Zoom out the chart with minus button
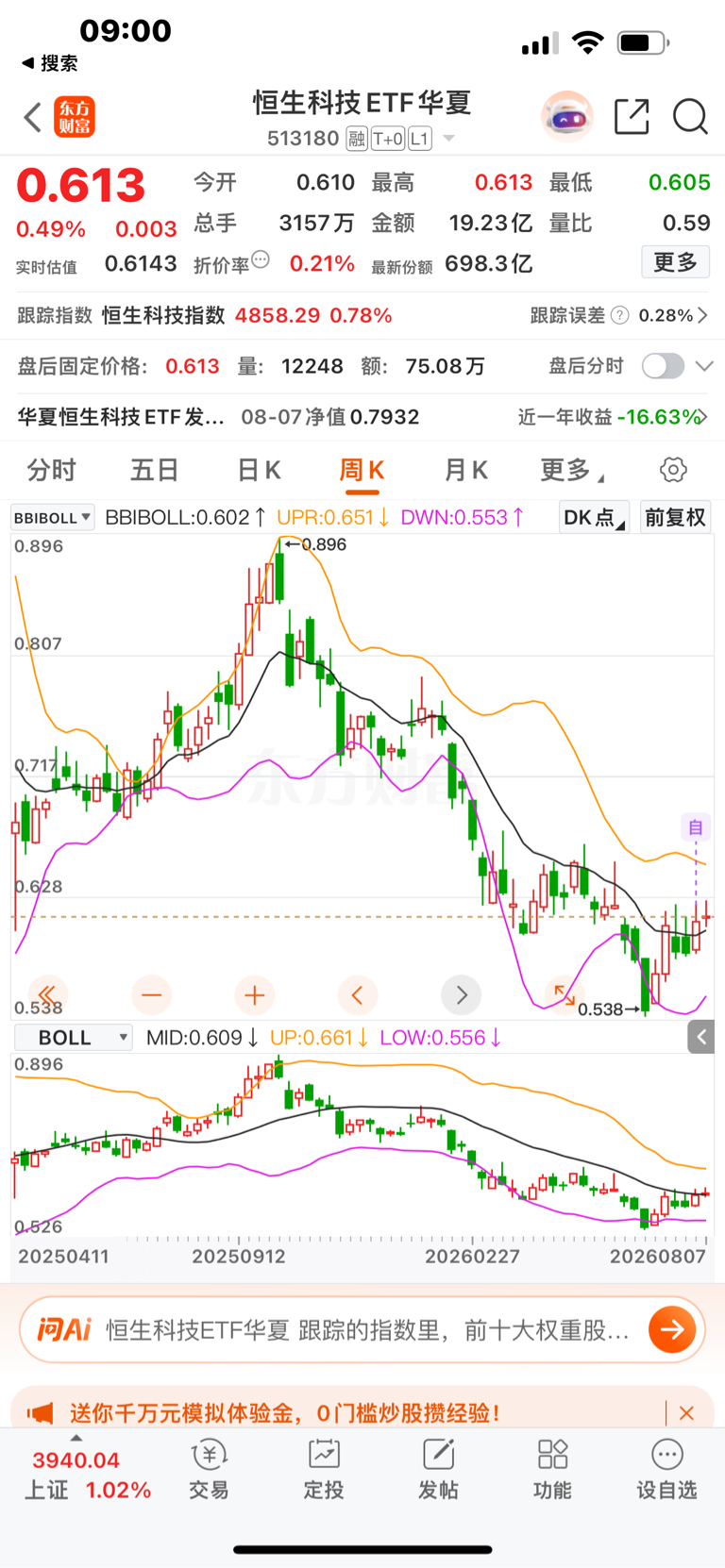Viewport: 725px width, 1568px height. click(151, 994)
